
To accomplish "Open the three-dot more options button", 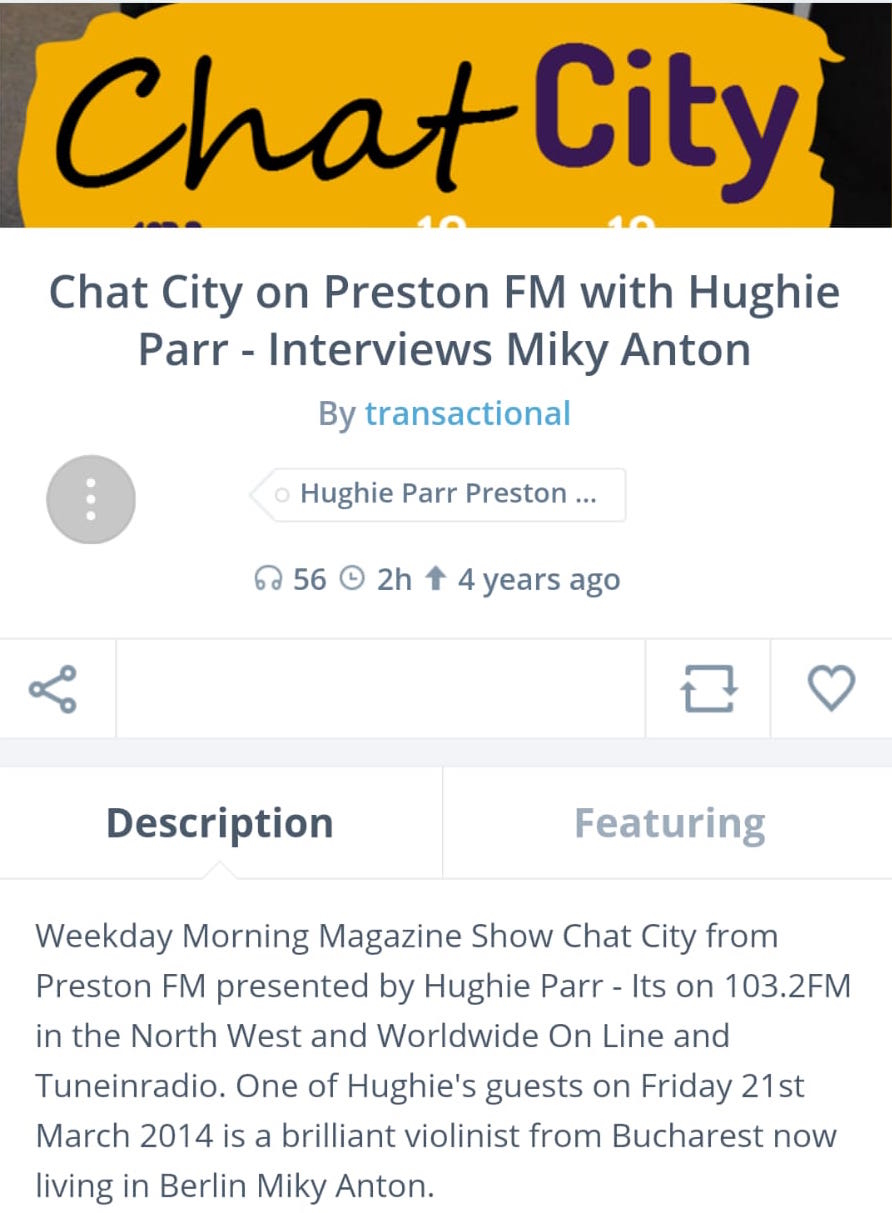I will point(91,498).
